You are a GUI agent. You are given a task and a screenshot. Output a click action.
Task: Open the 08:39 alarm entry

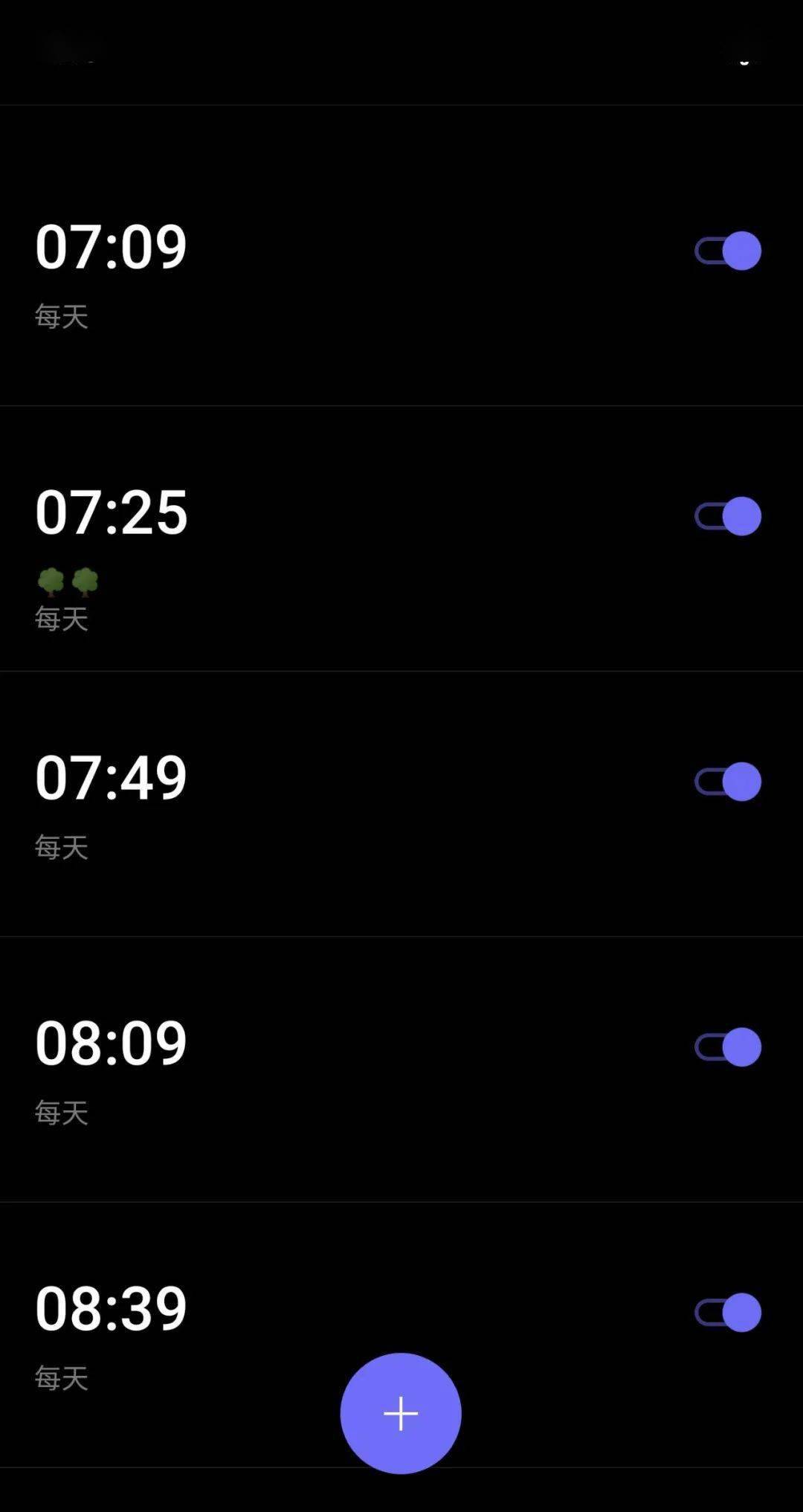[401, 1335]
